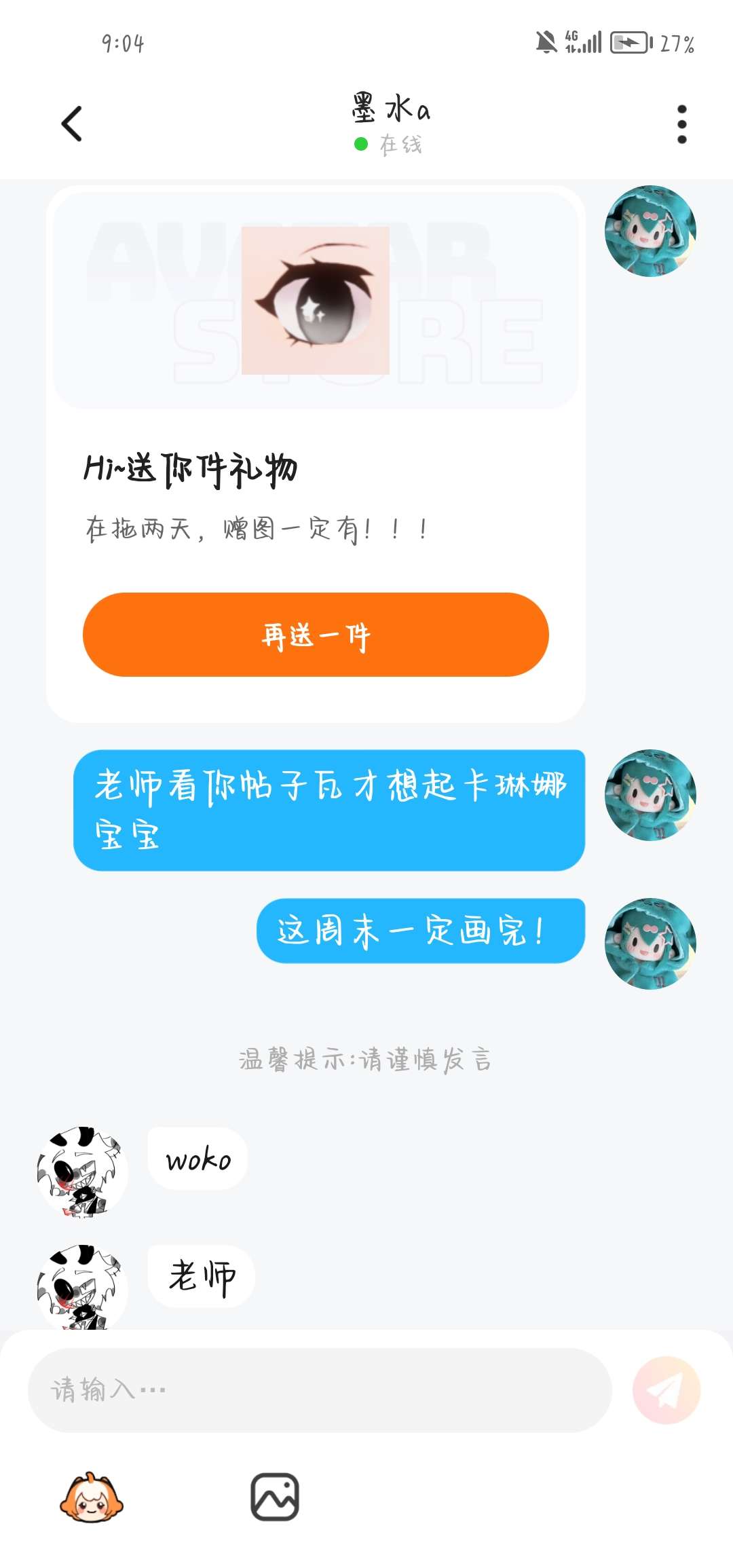Viewport: 733px width, 1568px height.
Task: Open the emoji sticker picker
Action: click(91, 1497)
